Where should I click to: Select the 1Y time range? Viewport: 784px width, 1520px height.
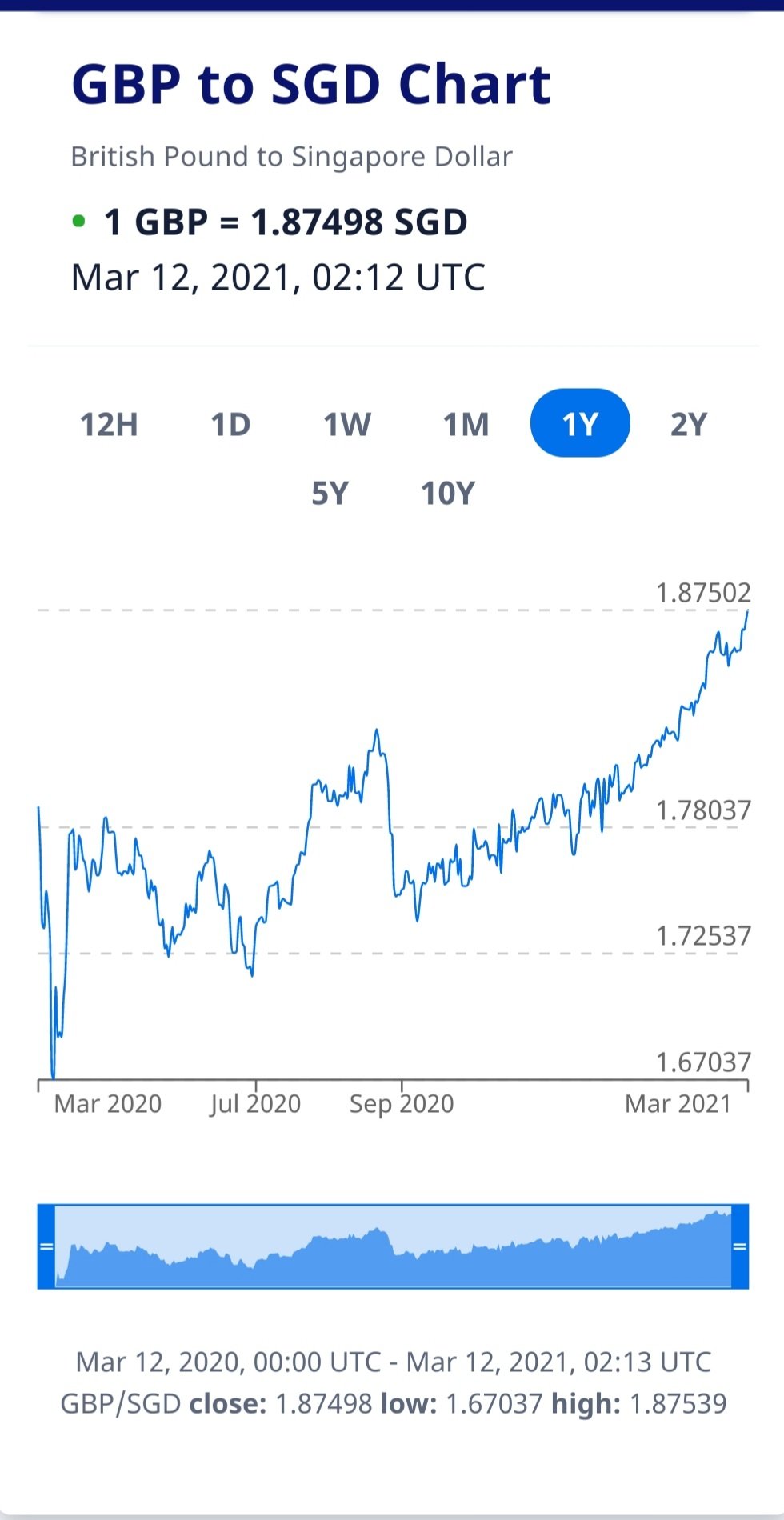[580, 424]
